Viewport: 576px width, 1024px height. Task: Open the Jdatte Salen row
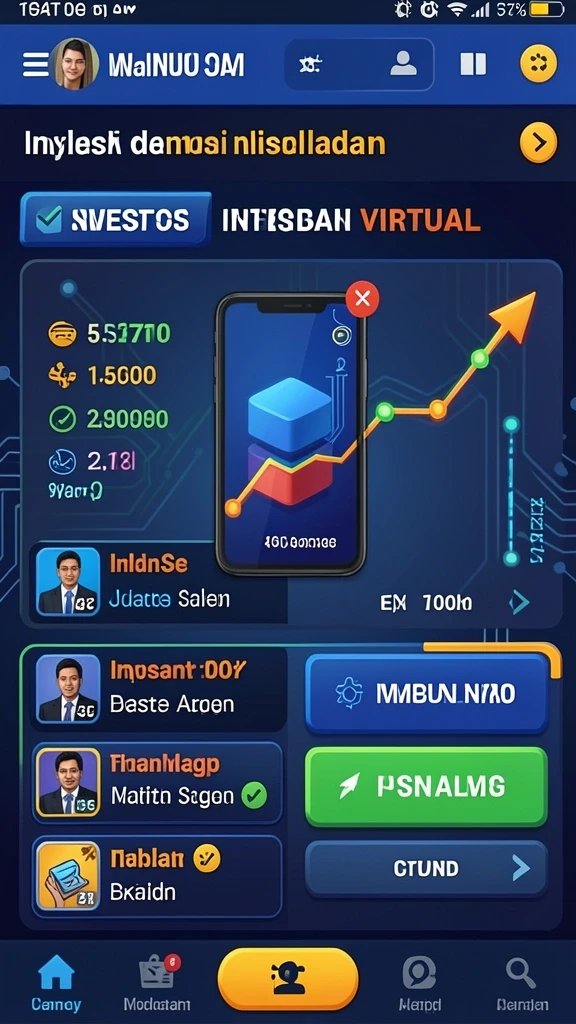pos(157,581)
